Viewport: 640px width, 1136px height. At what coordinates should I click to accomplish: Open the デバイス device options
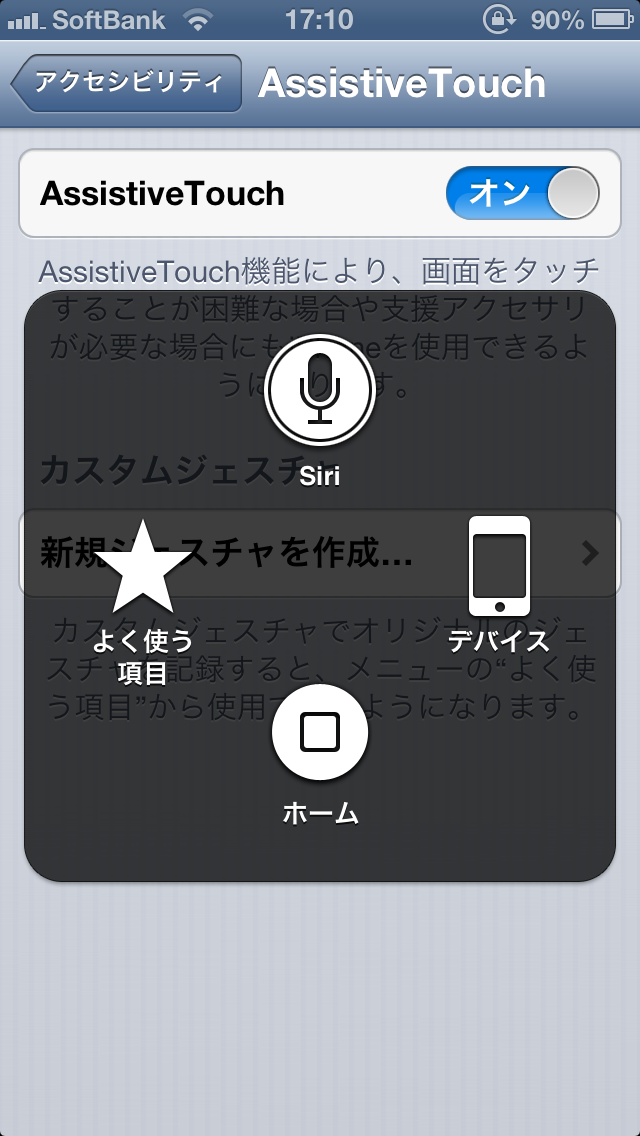pyautogui.click(x=499, y=566)
